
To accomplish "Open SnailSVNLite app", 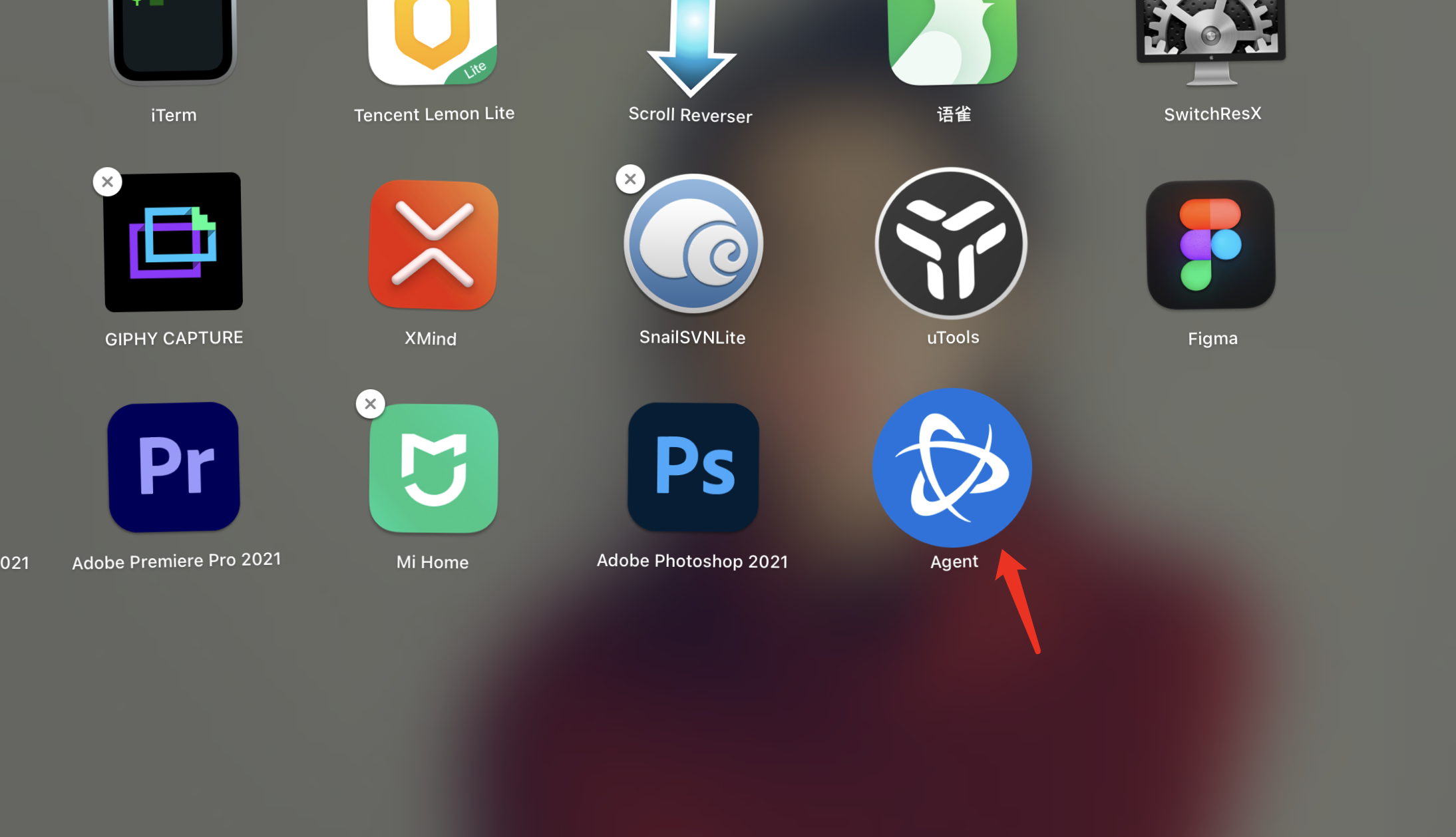I will 693,244.
